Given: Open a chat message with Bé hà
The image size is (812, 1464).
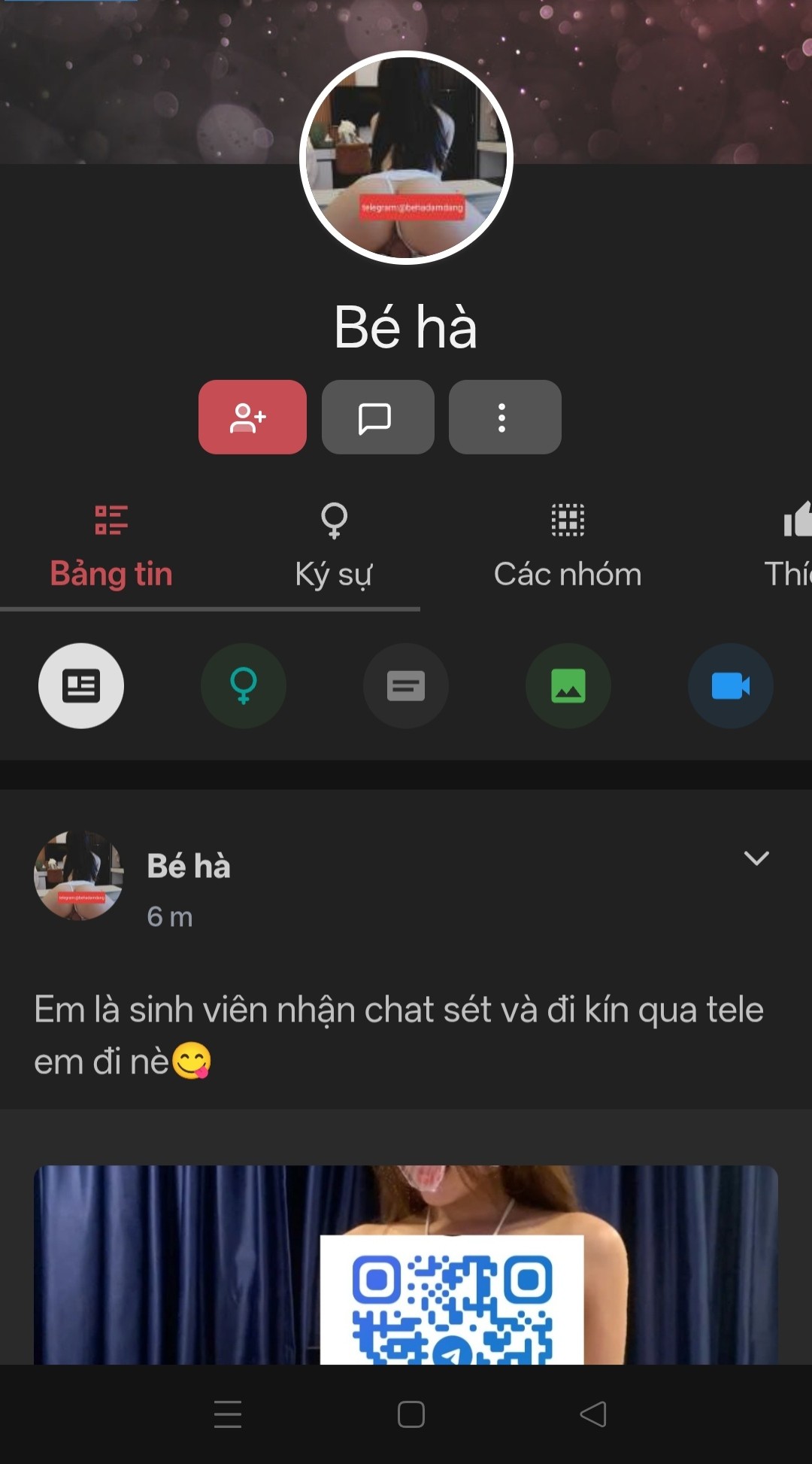Looking at the screenshot, I should tap(377, 417).
